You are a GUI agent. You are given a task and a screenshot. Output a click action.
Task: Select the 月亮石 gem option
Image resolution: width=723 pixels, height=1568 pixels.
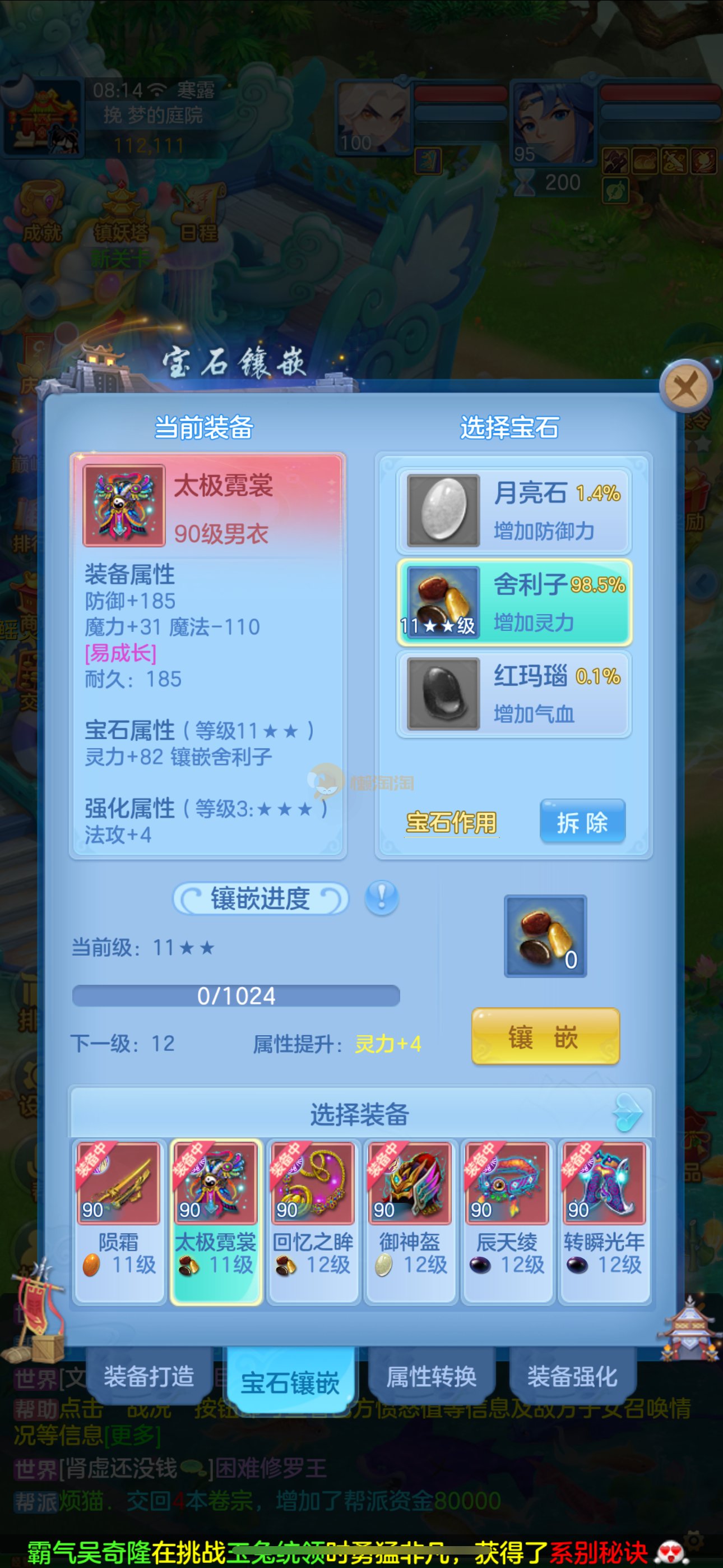click(x=515, y=511)
